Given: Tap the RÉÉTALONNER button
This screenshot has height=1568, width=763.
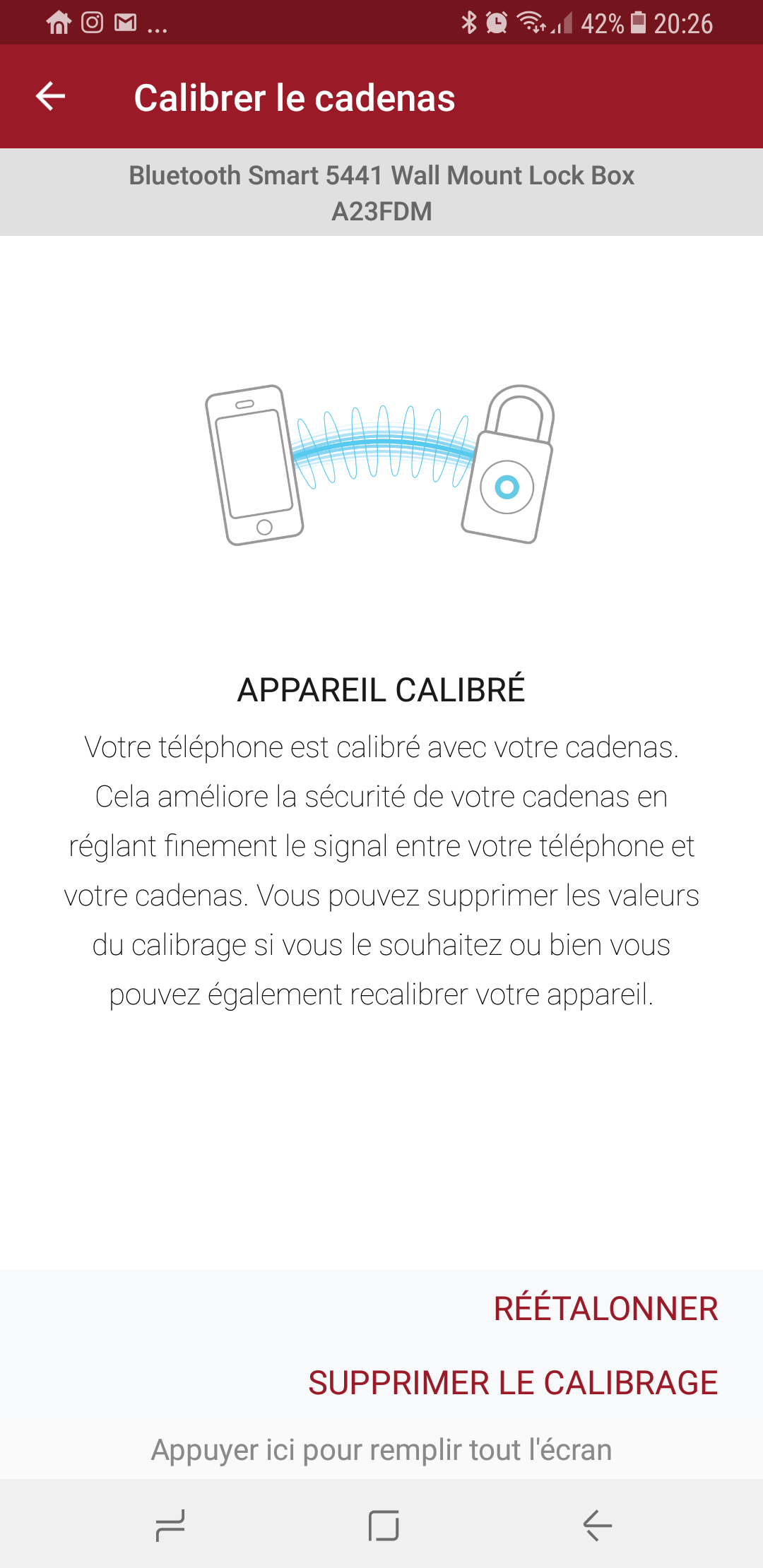Looking at the screenshot, I should [605, 1308].
